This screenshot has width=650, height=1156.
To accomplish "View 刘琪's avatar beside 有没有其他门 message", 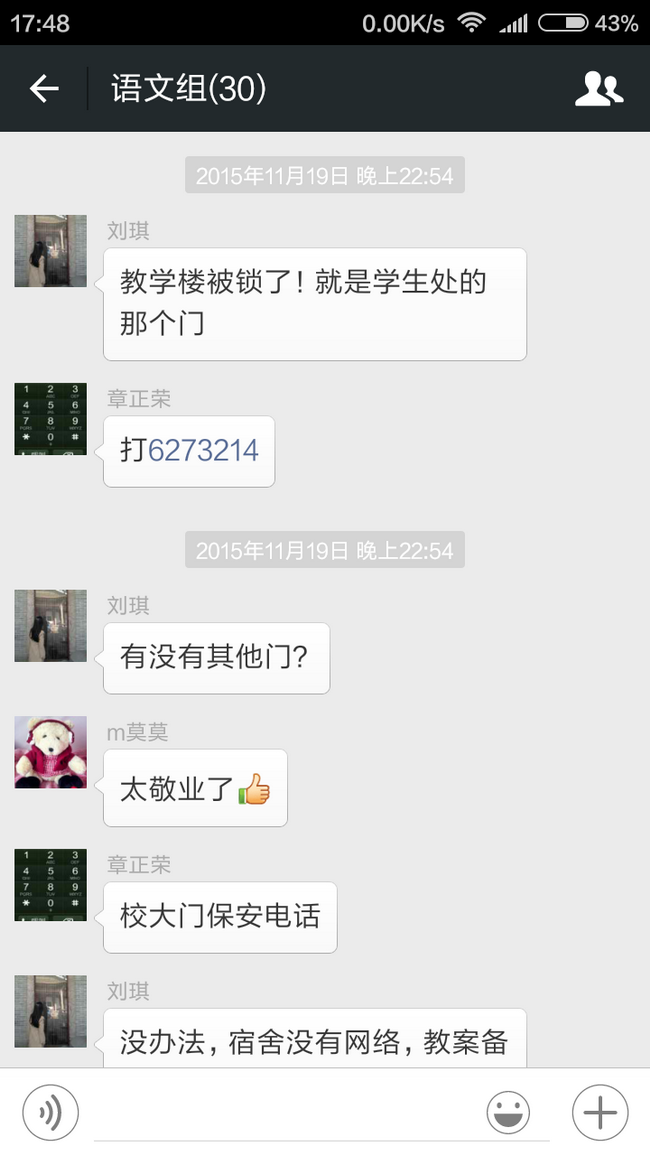I will coord(50,625).
